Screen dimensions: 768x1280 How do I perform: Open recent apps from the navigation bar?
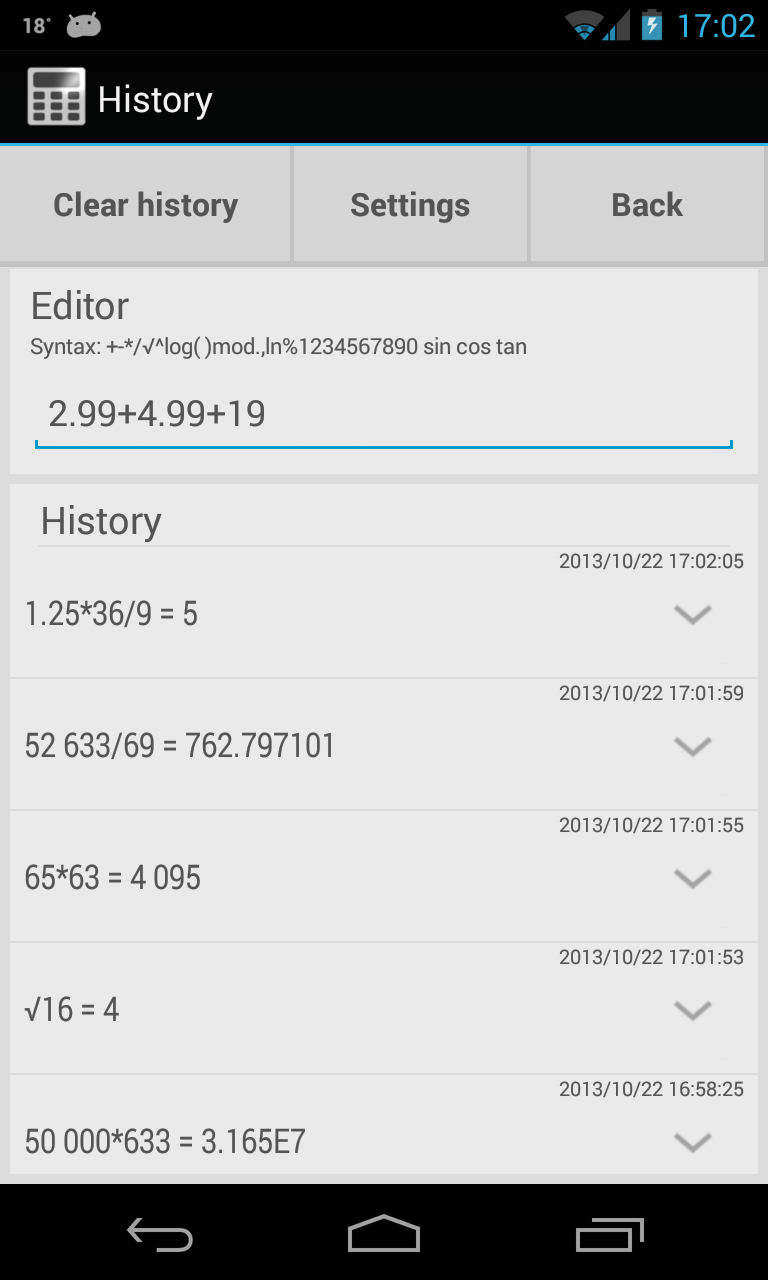coord(610,1235)
